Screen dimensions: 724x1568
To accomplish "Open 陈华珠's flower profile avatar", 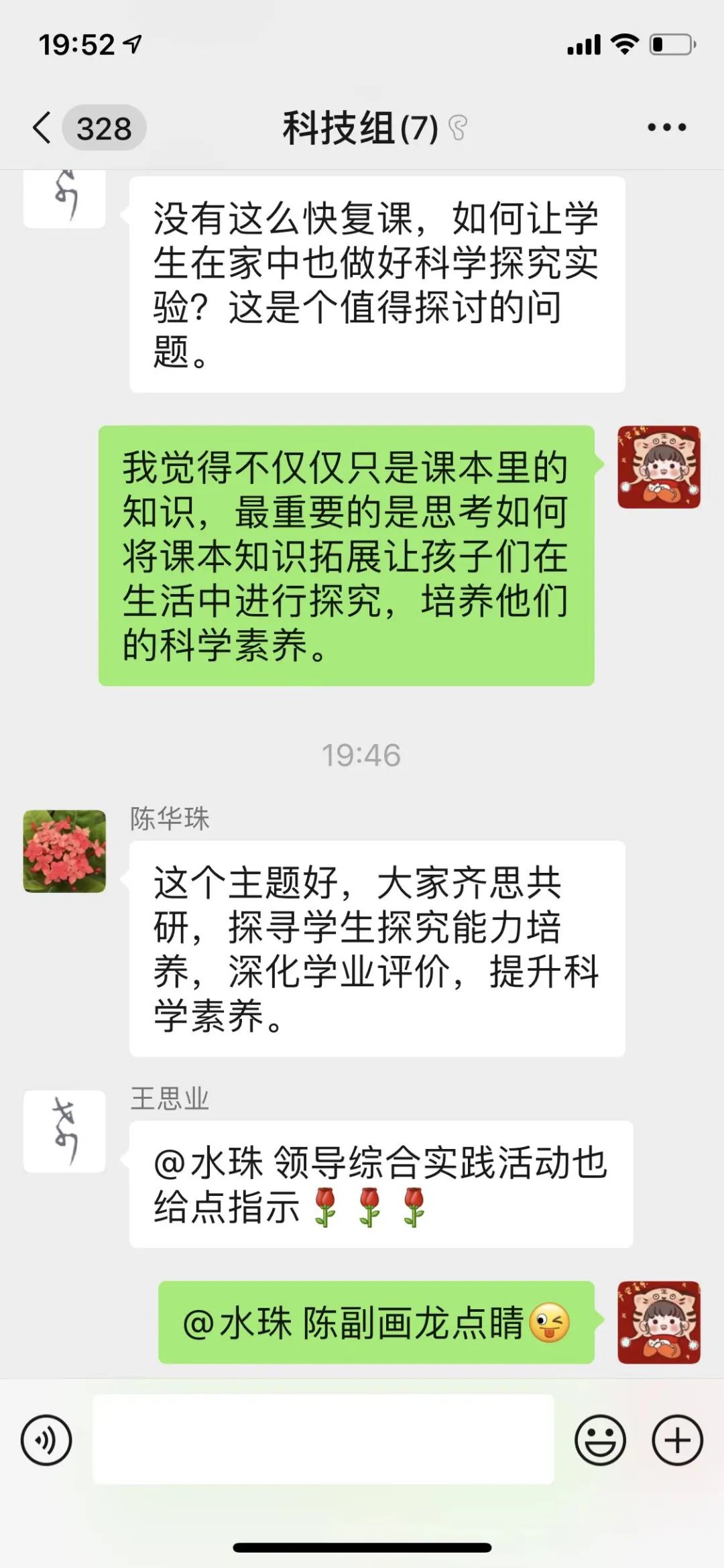I will click(64, 851).
